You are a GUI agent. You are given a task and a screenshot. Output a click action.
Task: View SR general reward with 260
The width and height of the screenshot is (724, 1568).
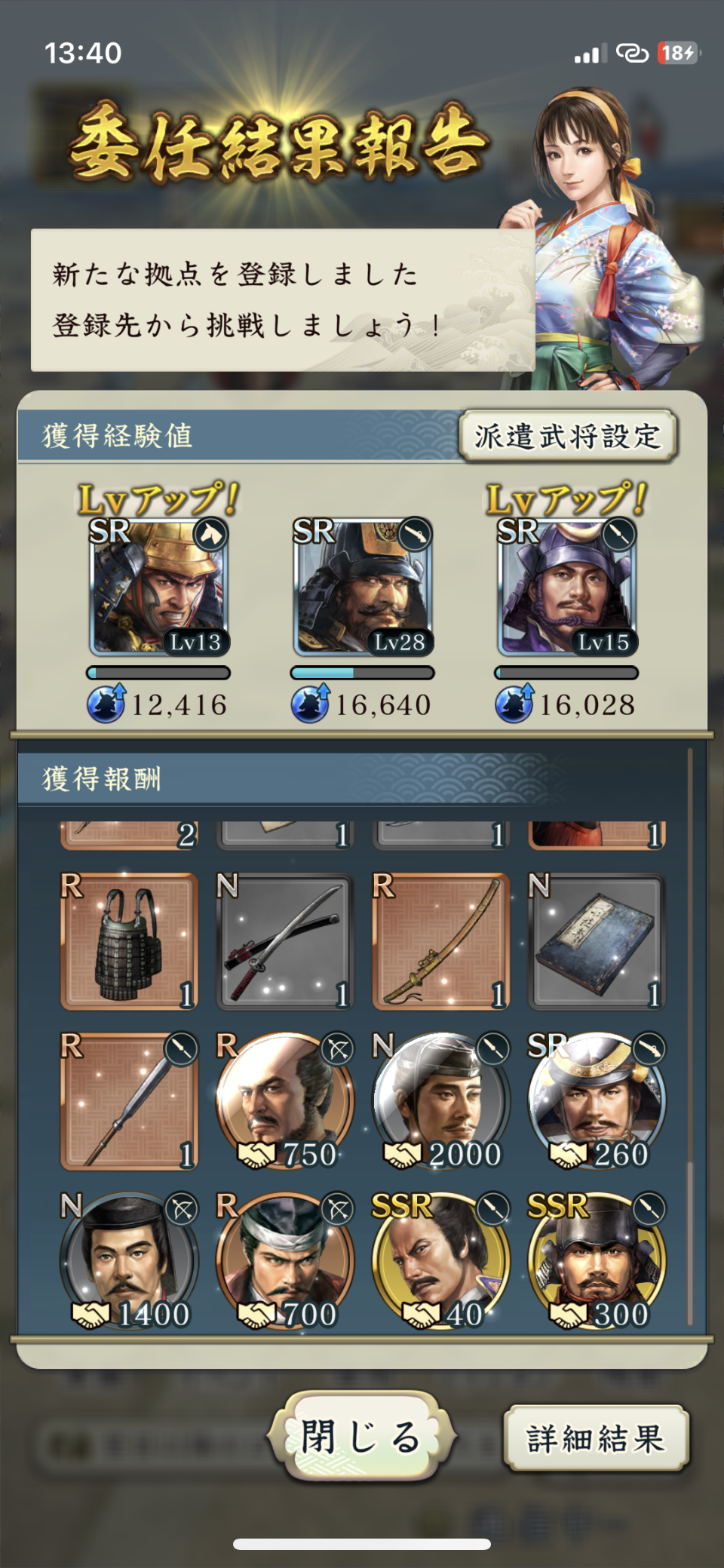[x=597, y=1101]
